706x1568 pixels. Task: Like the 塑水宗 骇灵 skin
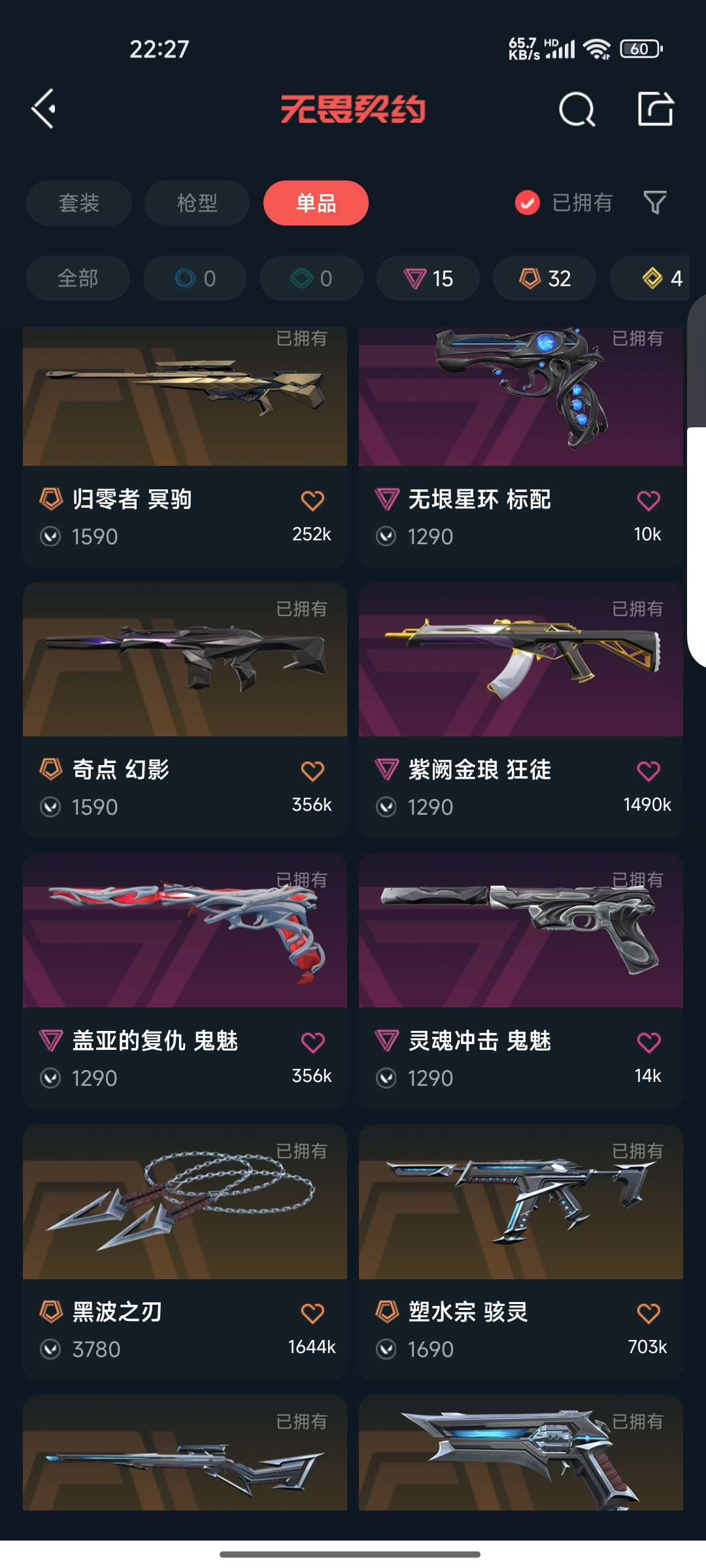648,1313
